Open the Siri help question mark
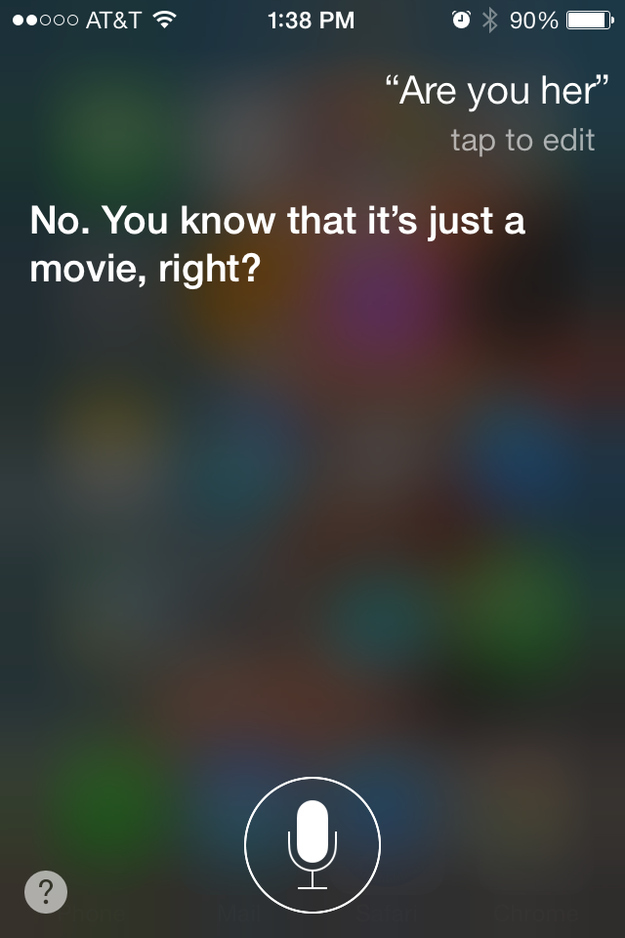Viewport: 625px width, 938px height. click(46, 890)
